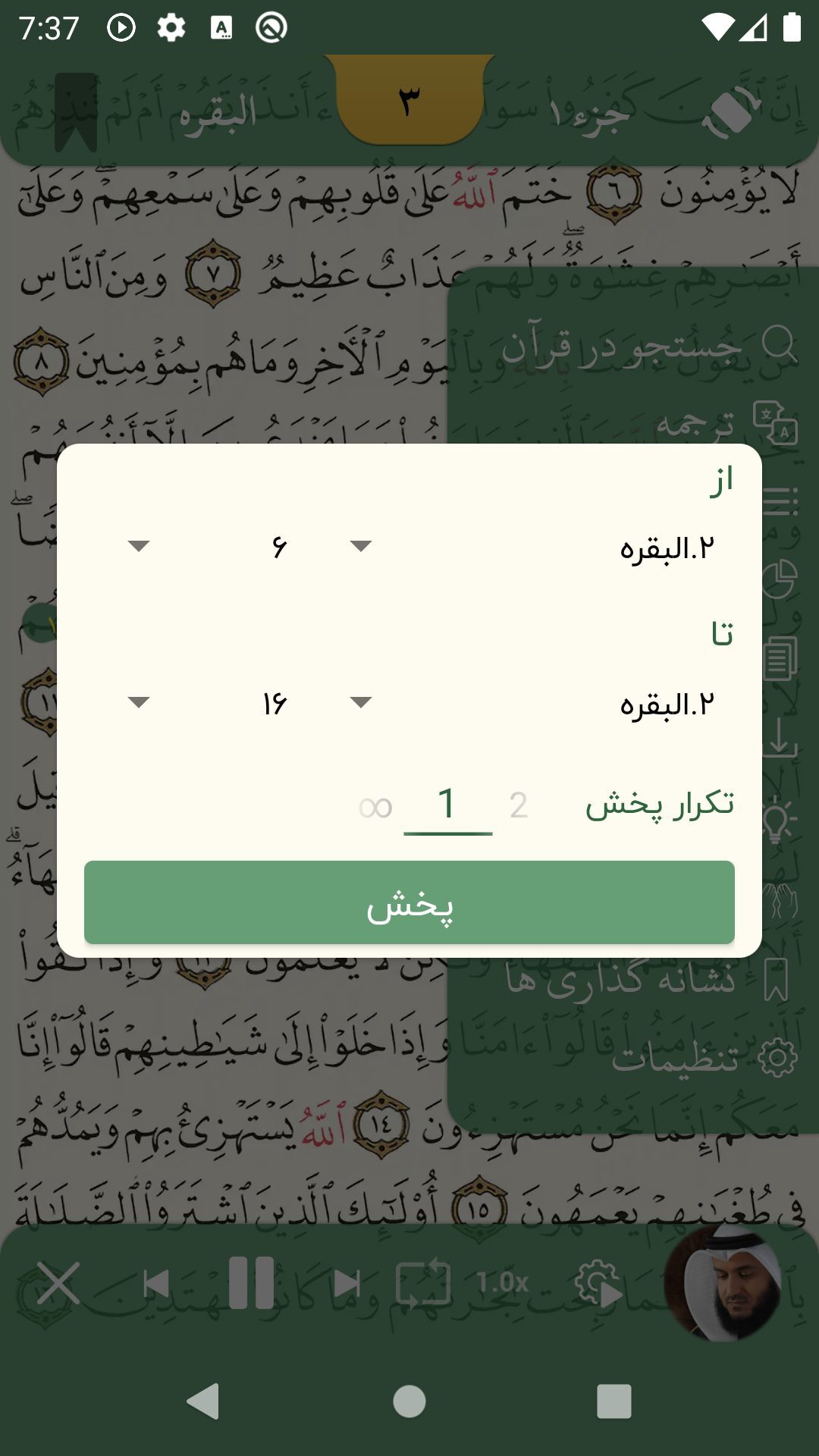Select infinite repeat option
Viewport: 819px width, 1456px height.
[x=375, y=807]
